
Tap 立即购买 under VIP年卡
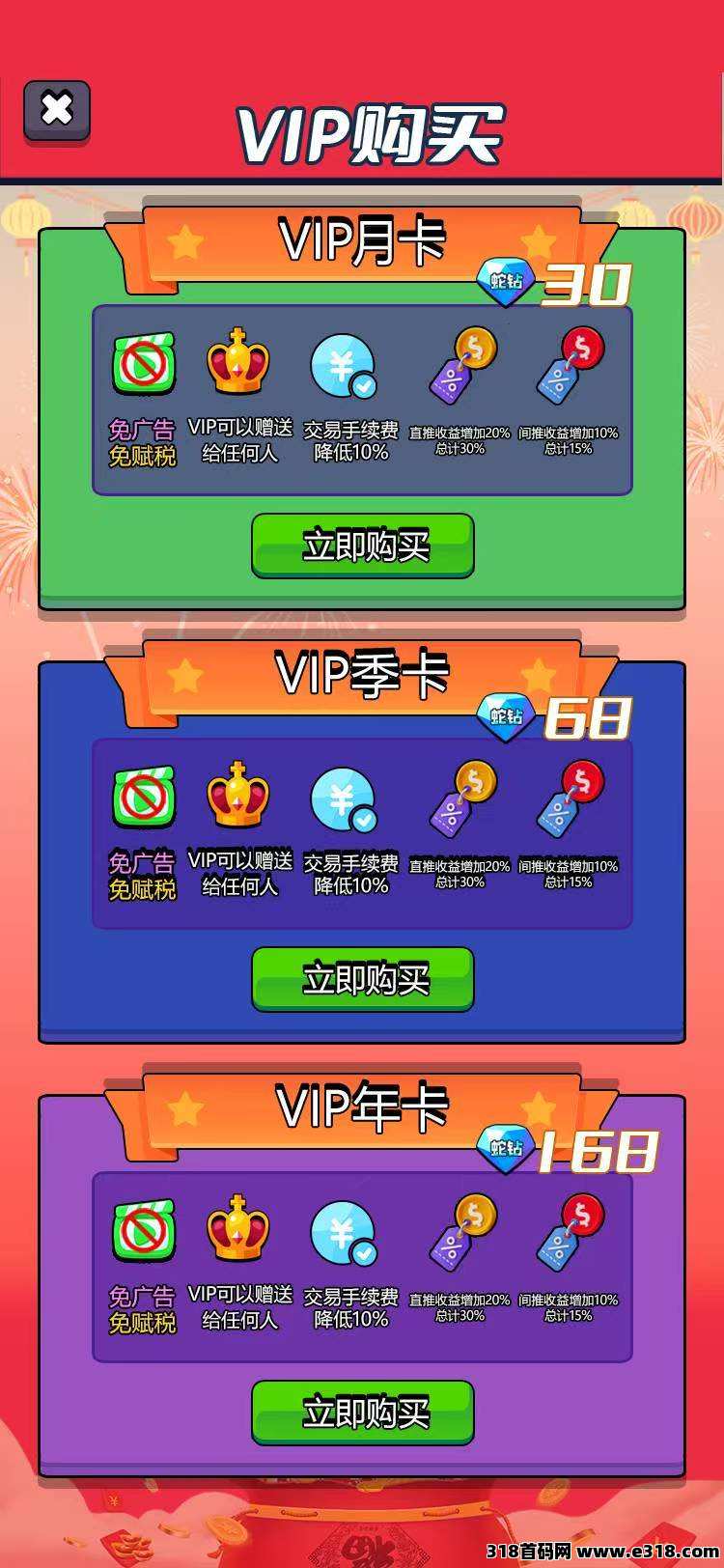[363, 1413]
